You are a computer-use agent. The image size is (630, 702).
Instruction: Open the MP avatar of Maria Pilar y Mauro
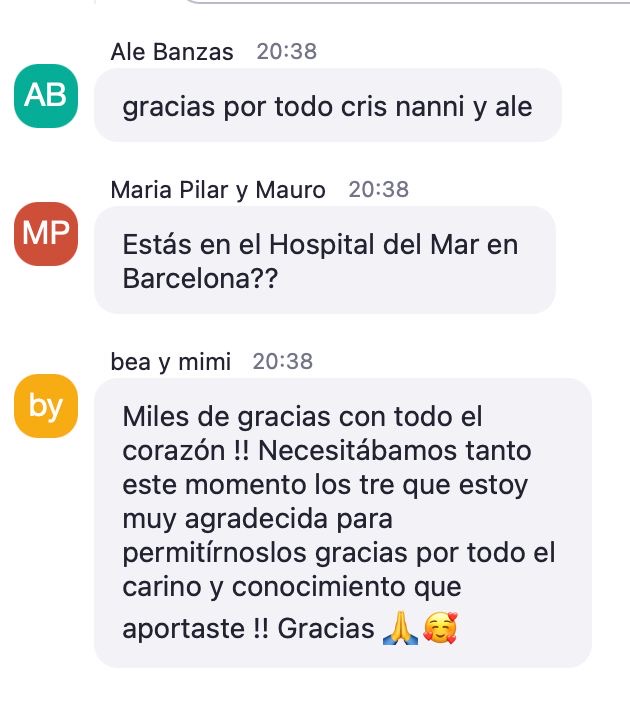[45, 233]
